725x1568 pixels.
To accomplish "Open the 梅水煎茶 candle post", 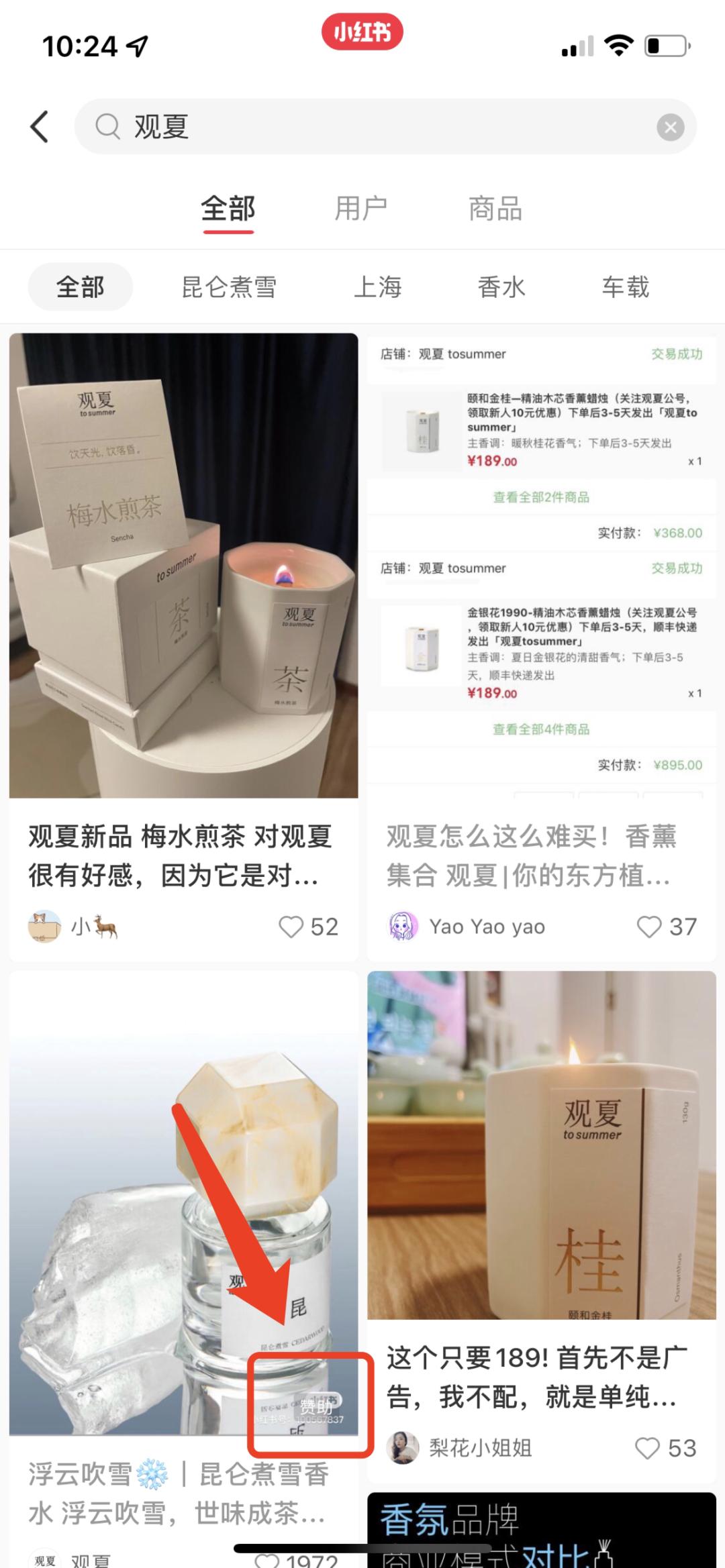I will 183,565.
